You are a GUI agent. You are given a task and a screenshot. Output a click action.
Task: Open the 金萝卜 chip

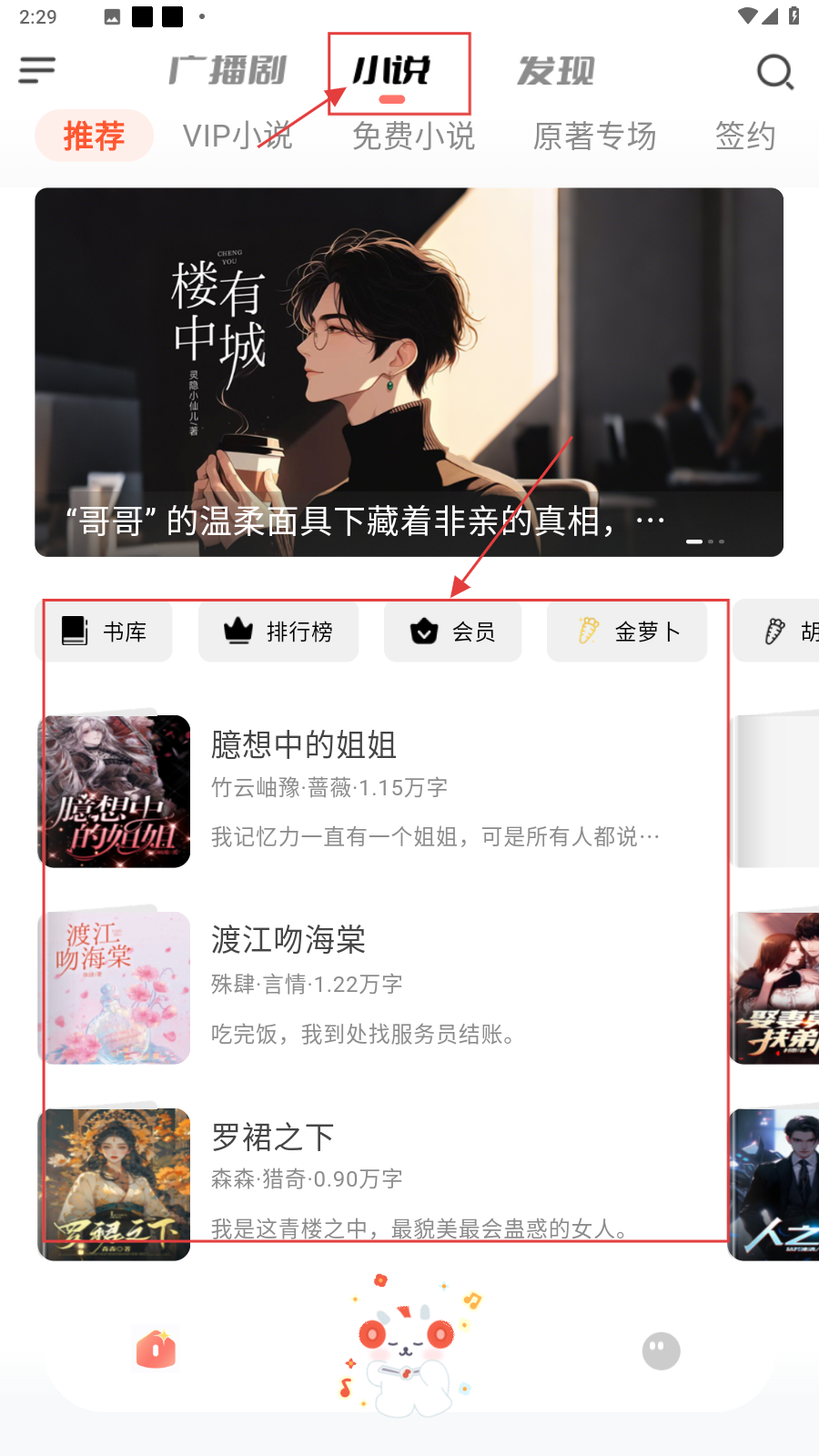click(627, 631)
